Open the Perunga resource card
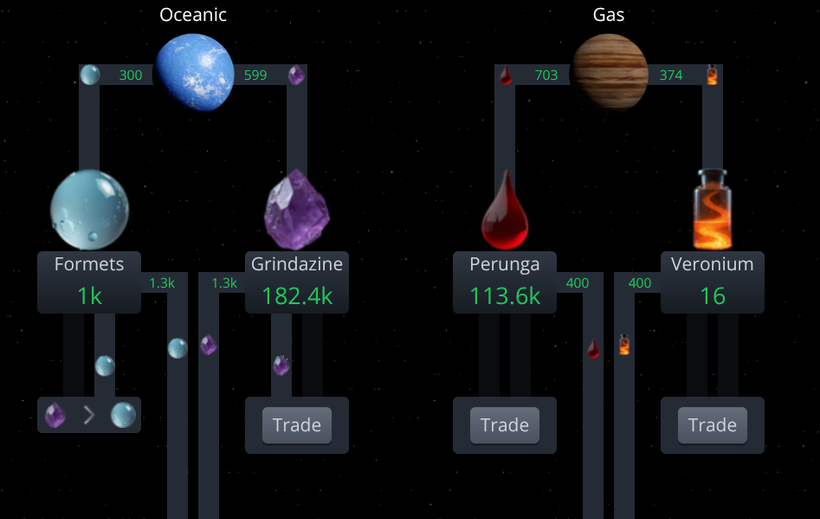 (x=504, y=283)
